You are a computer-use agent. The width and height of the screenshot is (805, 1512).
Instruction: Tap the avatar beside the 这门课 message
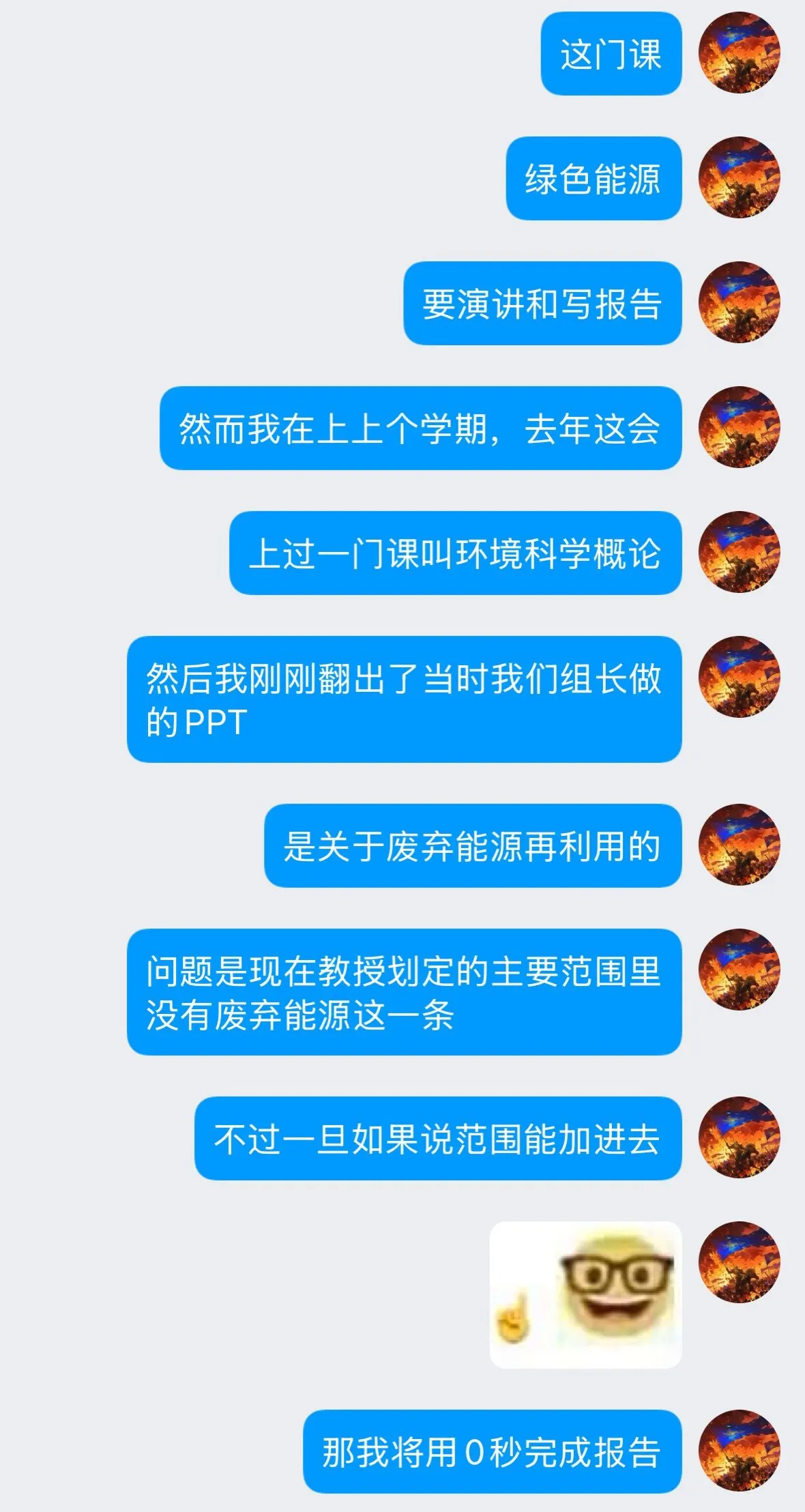739,53
